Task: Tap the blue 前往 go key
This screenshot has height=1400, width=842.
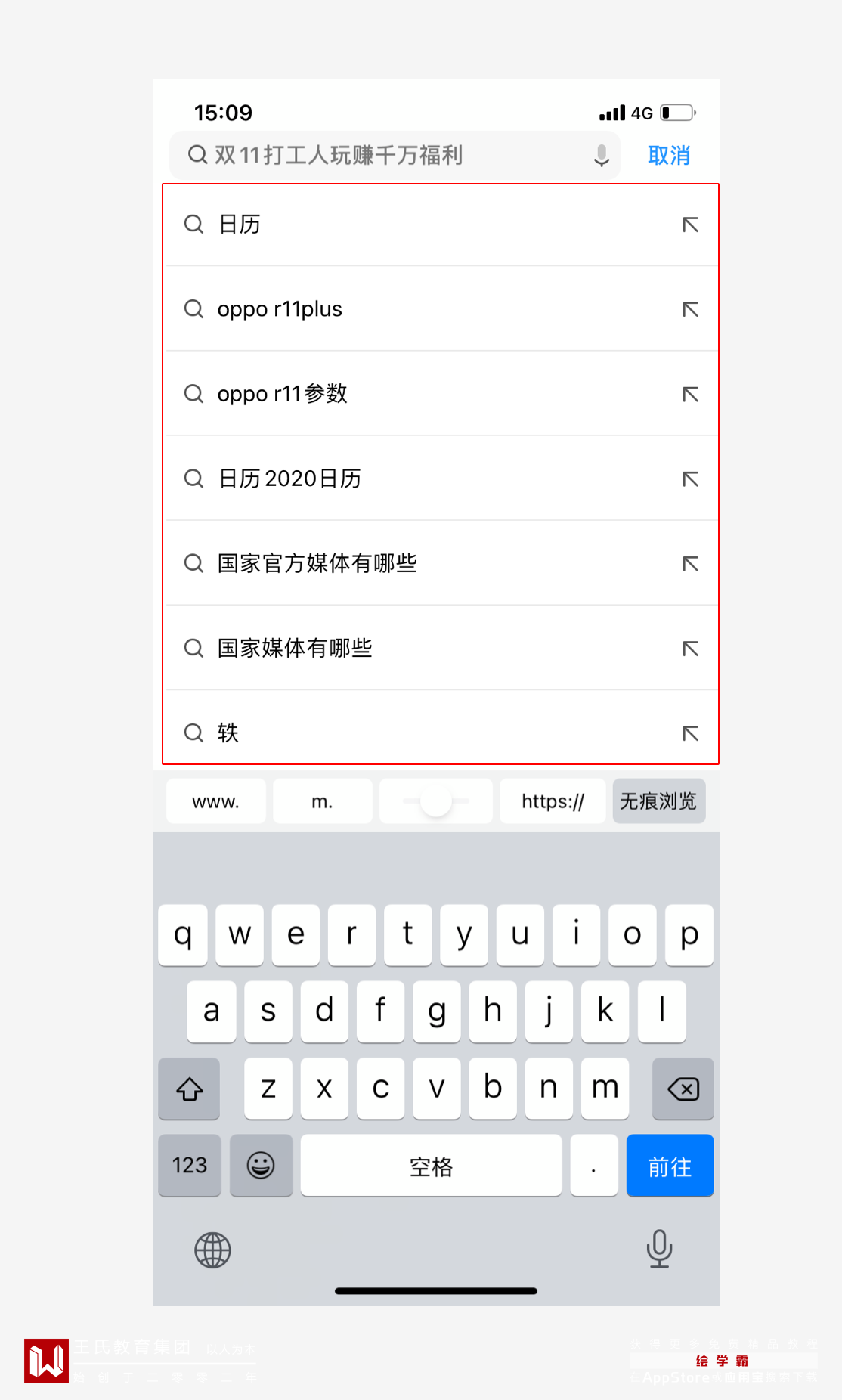Action: click(x=670, y=1166)
